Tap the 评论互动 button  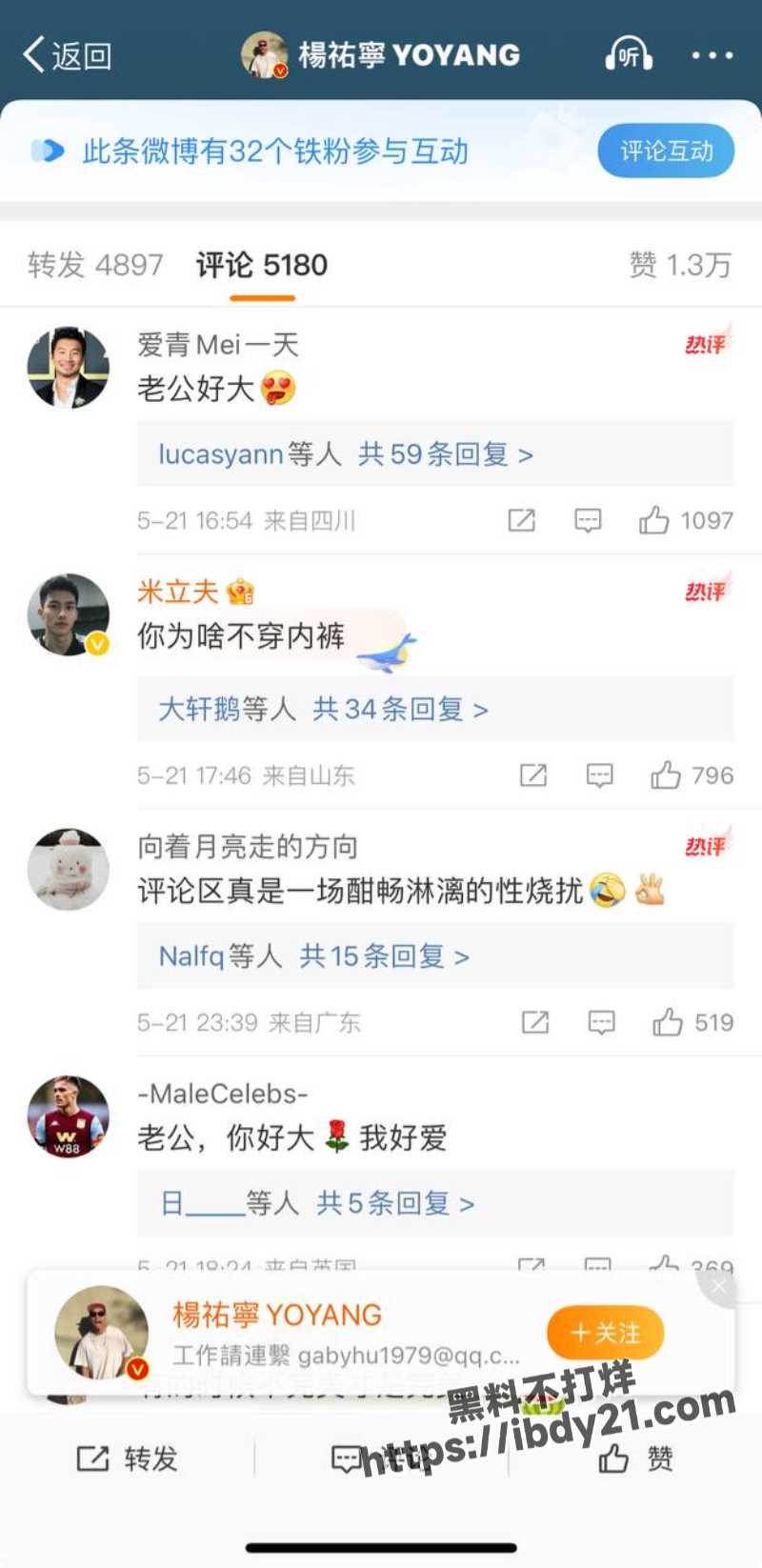click(x=666, y=151)
